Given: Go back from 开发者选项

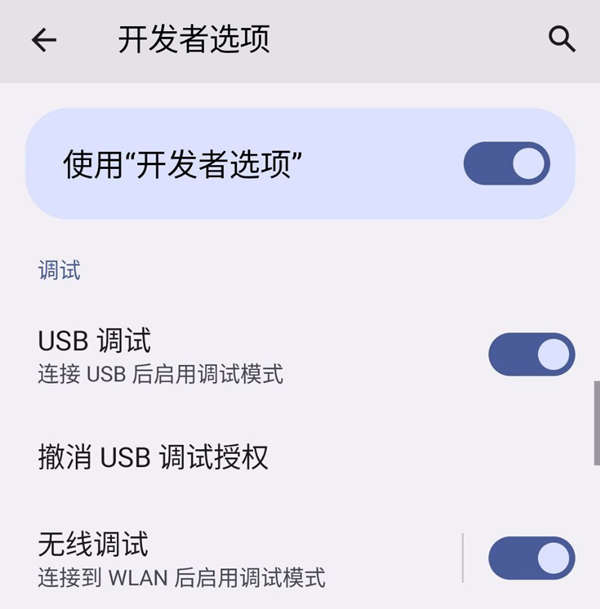Looking at the screenshot, I should tap(44, 40).
